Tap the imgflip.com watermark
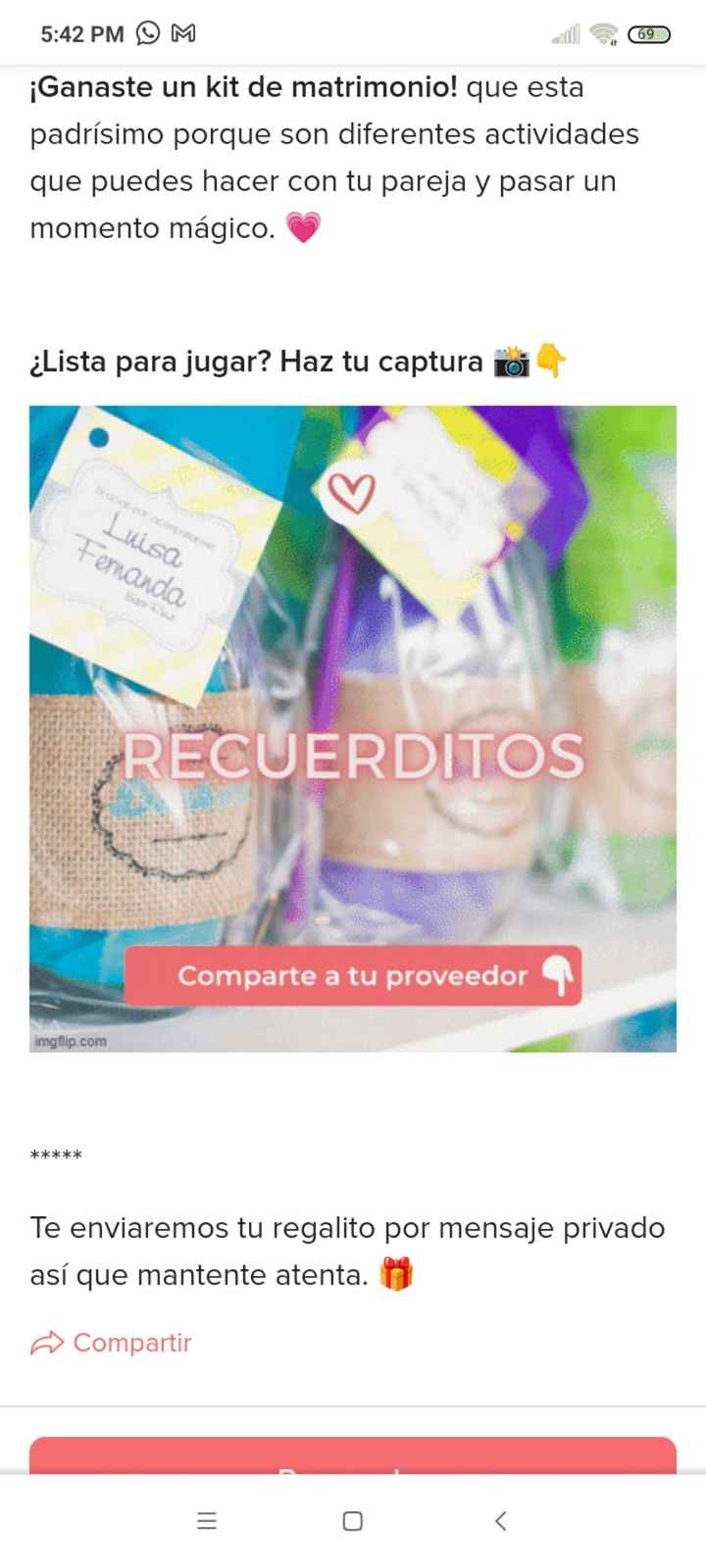The height and width of the screenshot is (1568, 706). tap(68, 1042)
